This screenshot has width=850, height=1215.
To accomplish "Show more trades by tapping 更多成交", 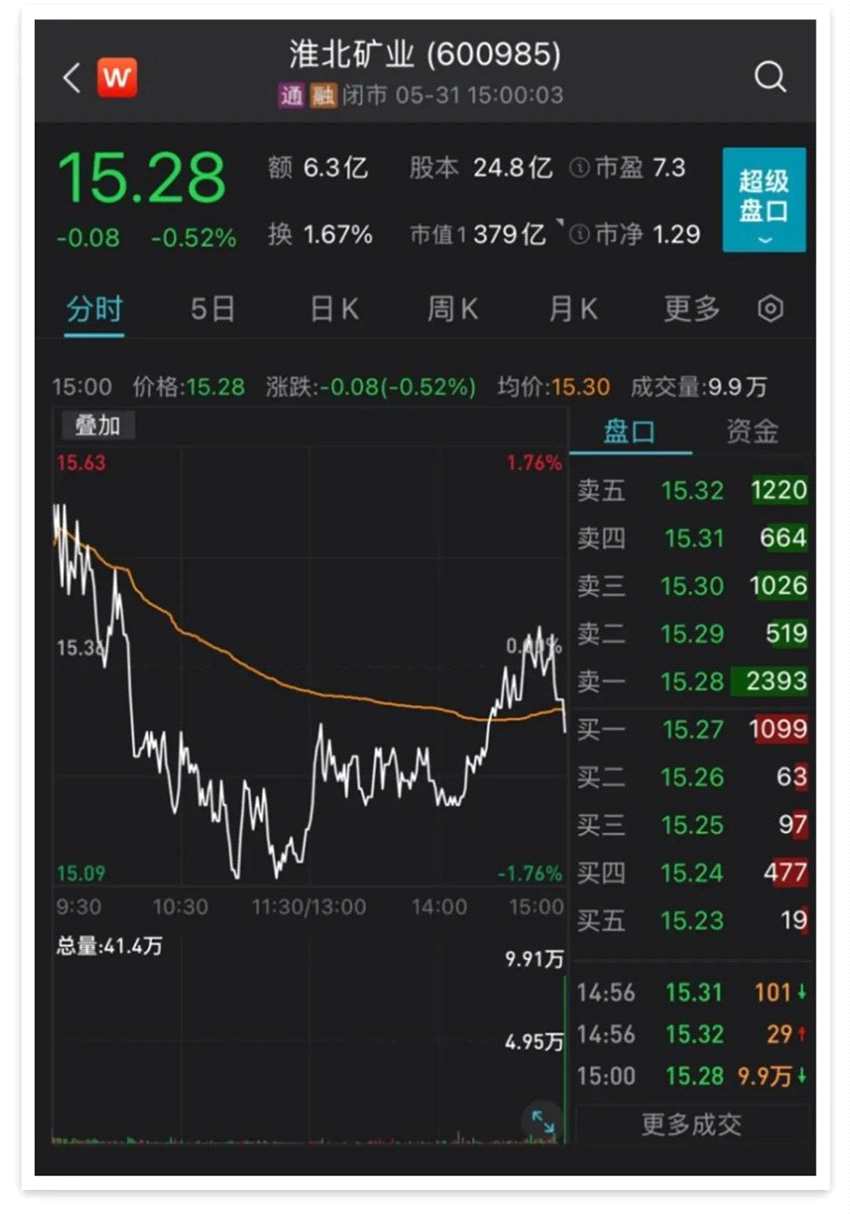I will pos(692,1124).
